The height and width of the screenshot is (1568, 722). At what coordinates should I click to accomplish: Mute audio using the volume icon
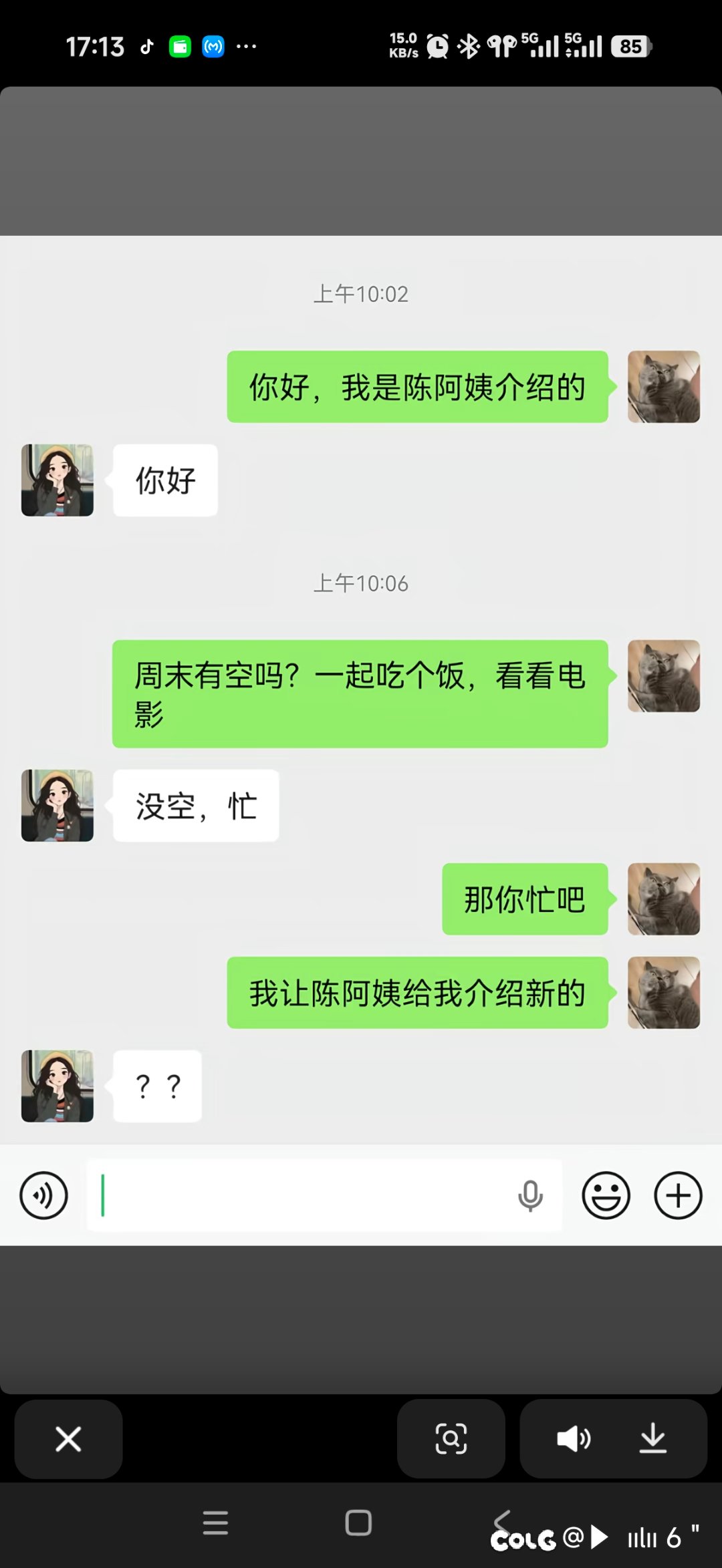[574, 1438]
